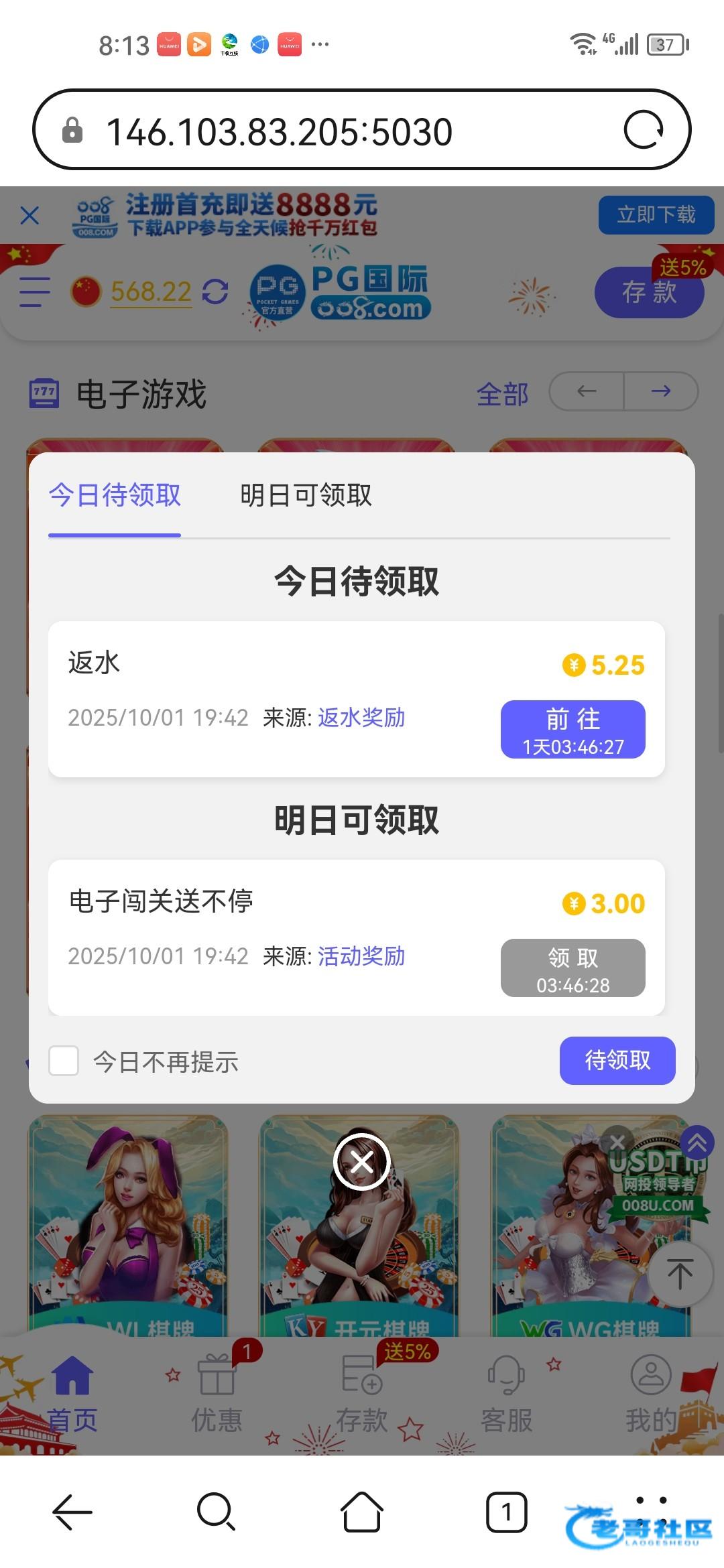Tap the 待领取 button
724x1568 pixels.
[x=617, y=1060]
